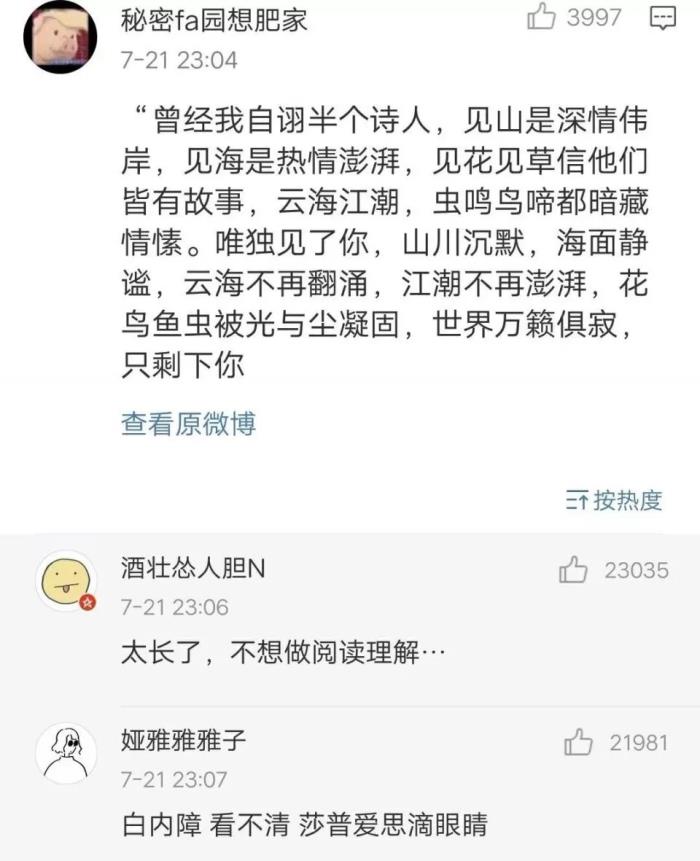
Task: Open 娅雅雅雅子's profile avatar
Action: pyautogui.click(x=66, y=753)
